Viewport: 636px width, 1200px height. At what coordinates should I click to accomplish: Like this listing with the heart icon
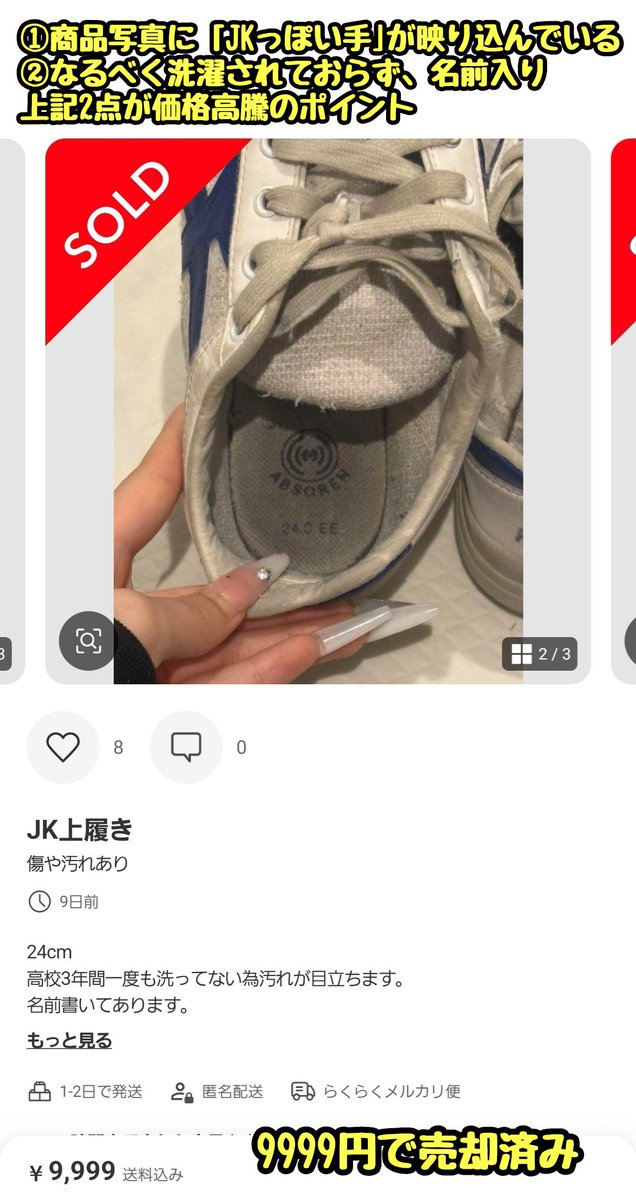(x=63, y=747)
